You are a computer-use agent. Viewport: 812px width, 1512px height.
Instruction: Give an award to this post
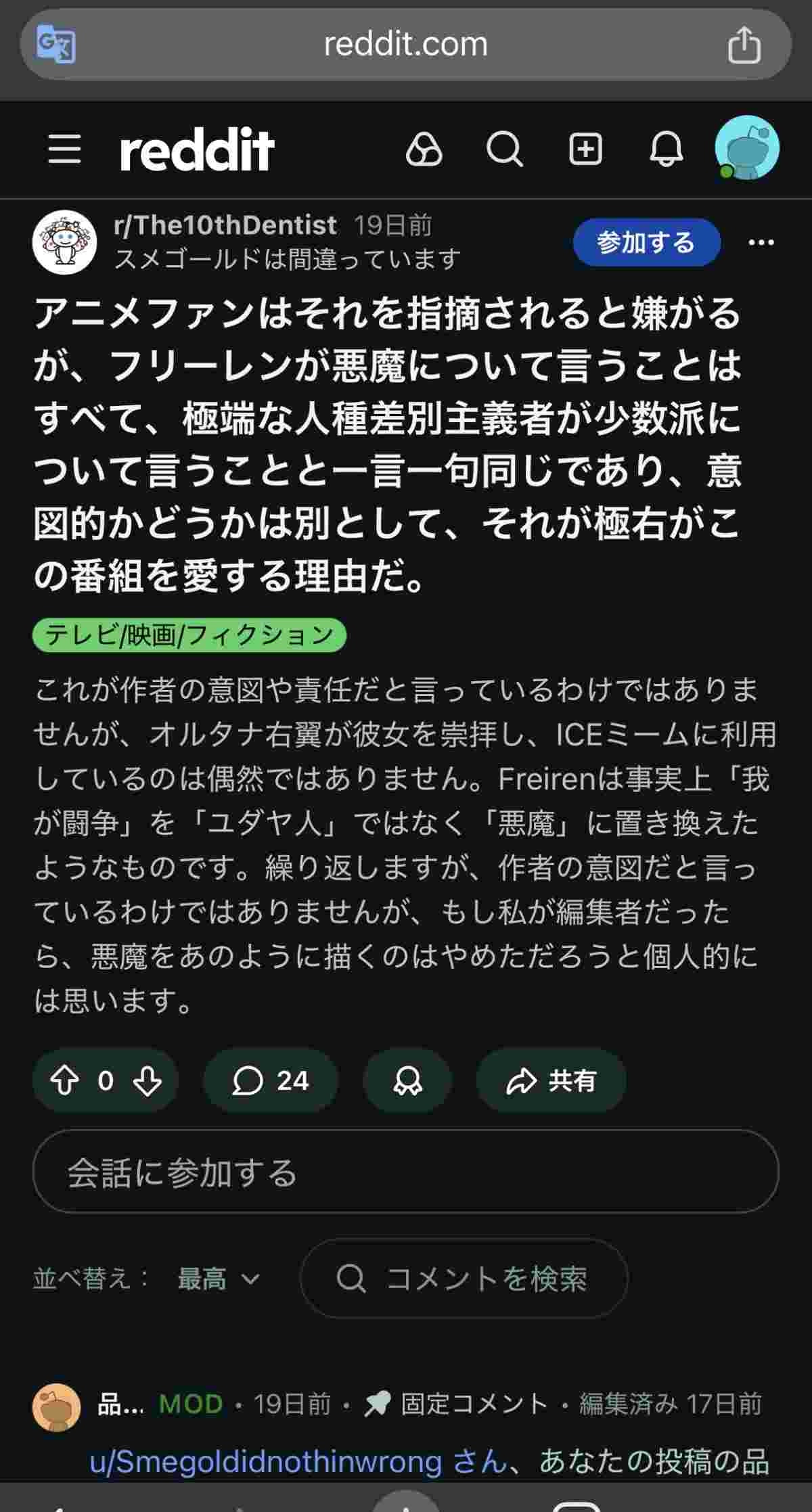coord(407,1080)
